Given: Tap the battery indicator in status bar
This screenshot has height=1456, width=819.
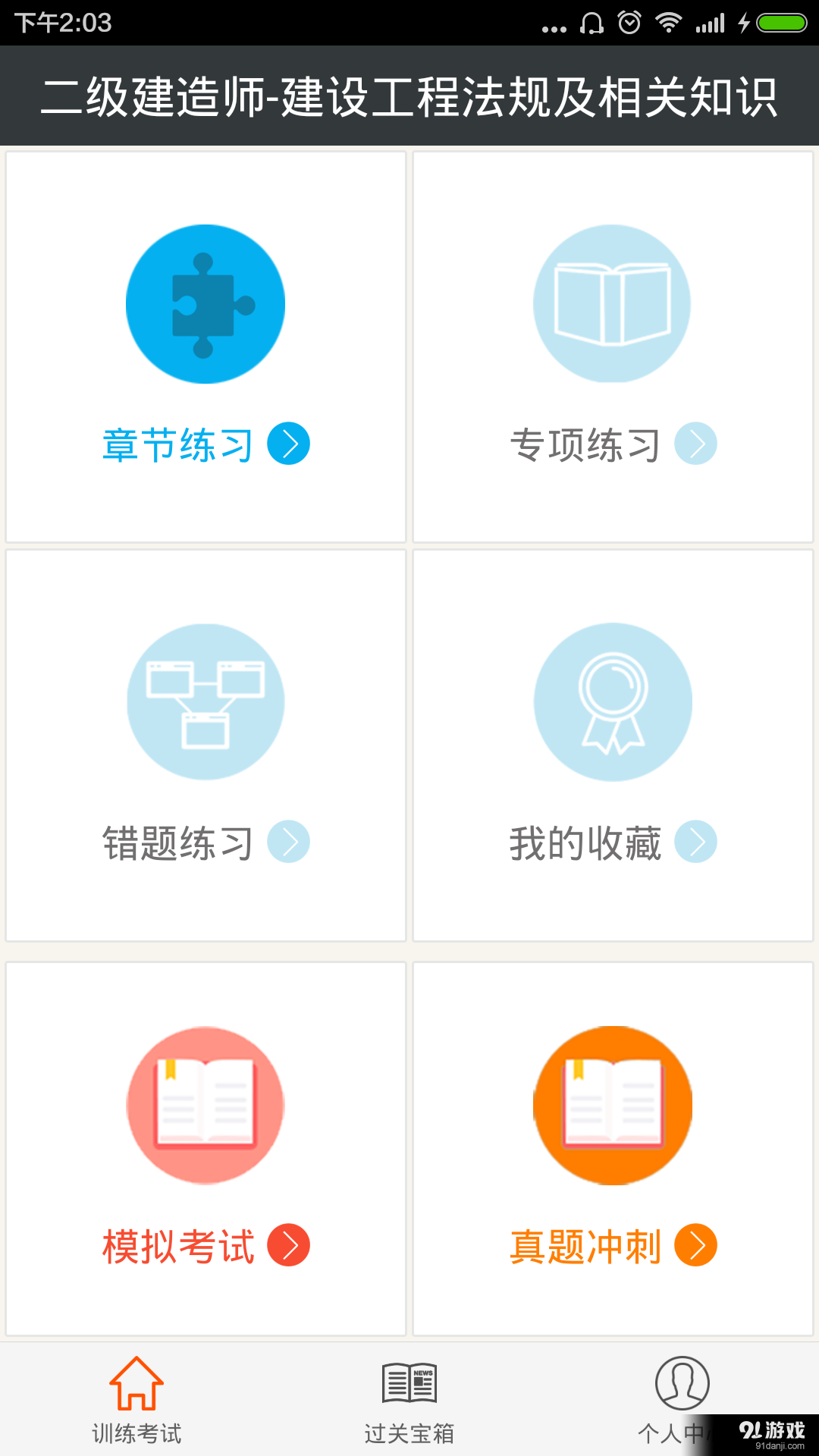Looking at the screenshot, I should (781, 23).
